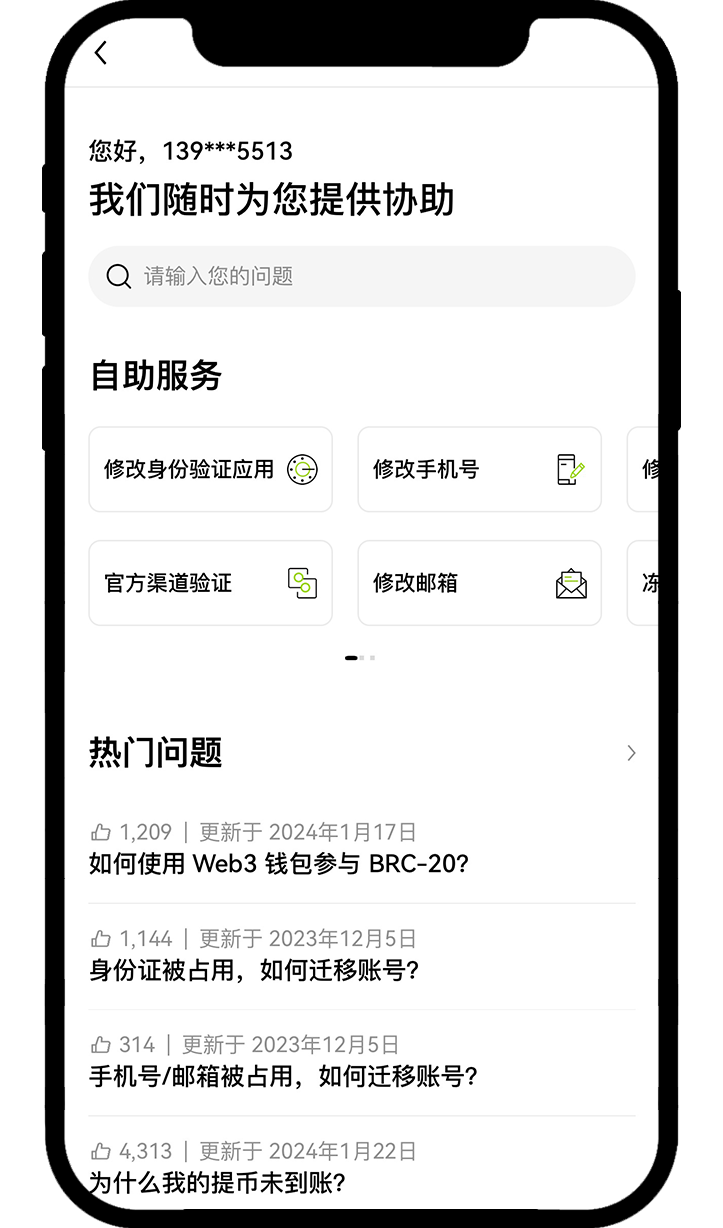The image size is (723, 1228).
Task: Open the 修改手机号 service card
Action: [x=479, y=470]
